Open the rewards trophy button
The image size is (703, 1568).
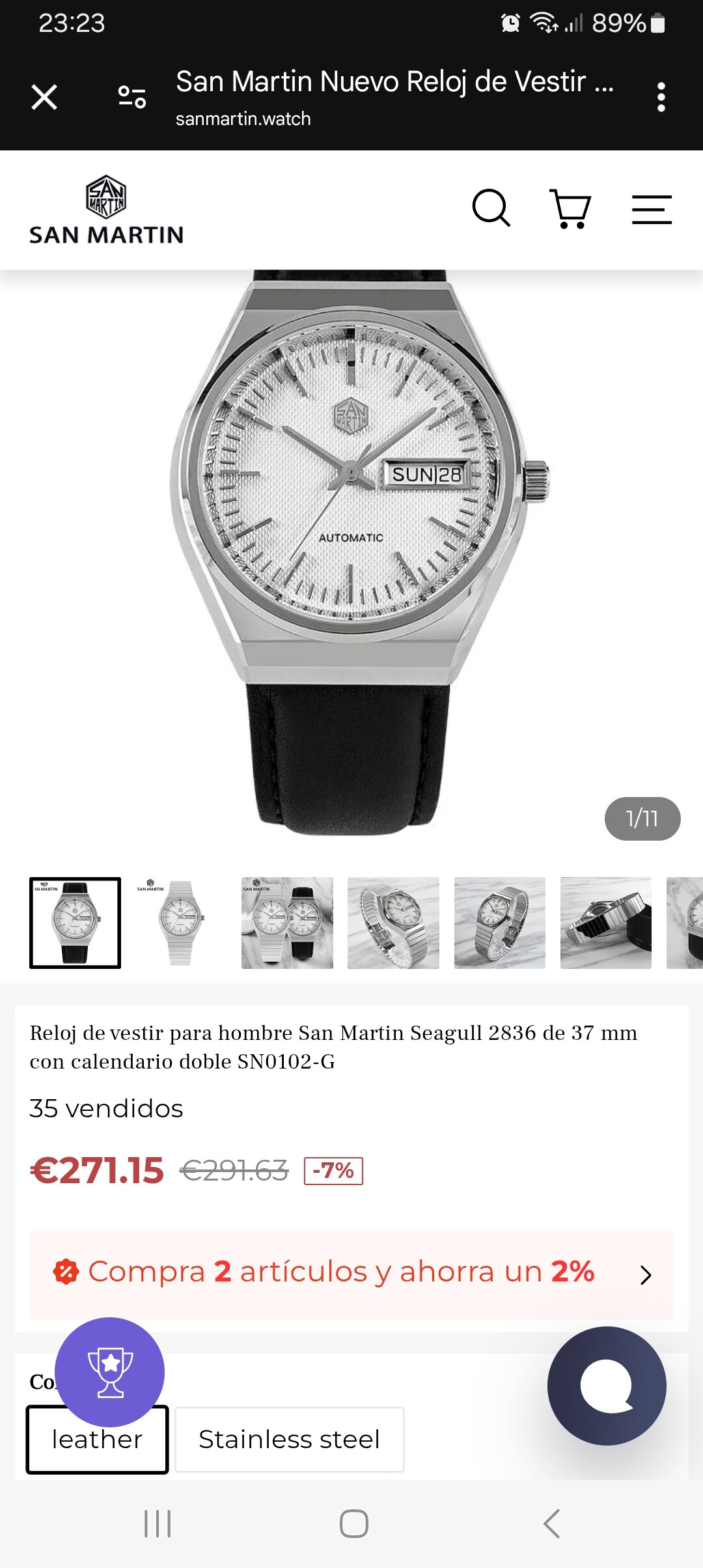[110, 1372]
